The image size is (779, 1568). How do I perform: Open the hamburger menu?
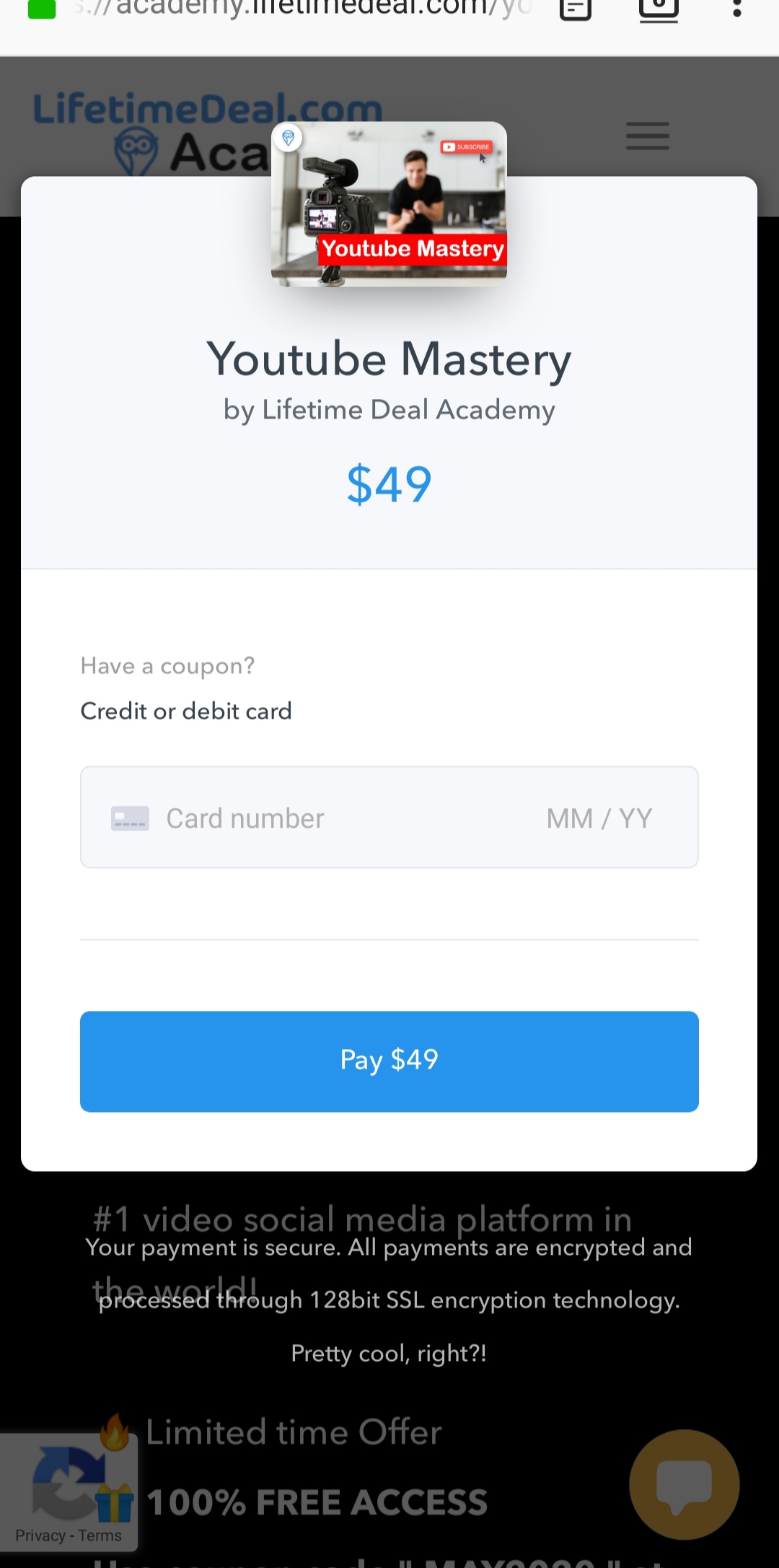pyautogui.click(x=647, y=136)
